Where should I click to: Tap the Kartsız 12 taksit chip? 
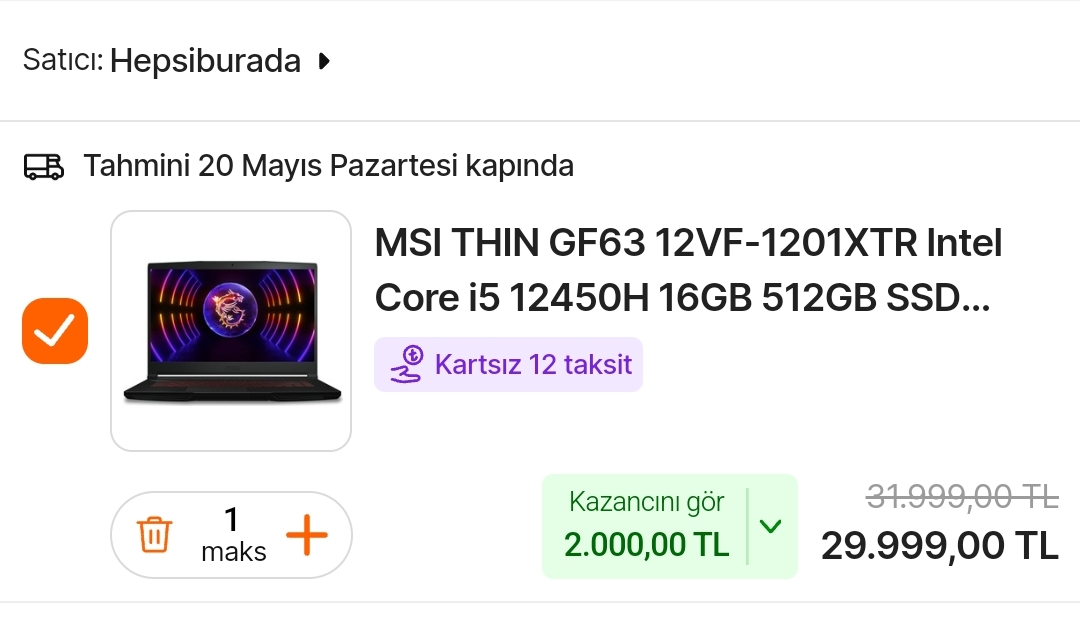point(509,364)
